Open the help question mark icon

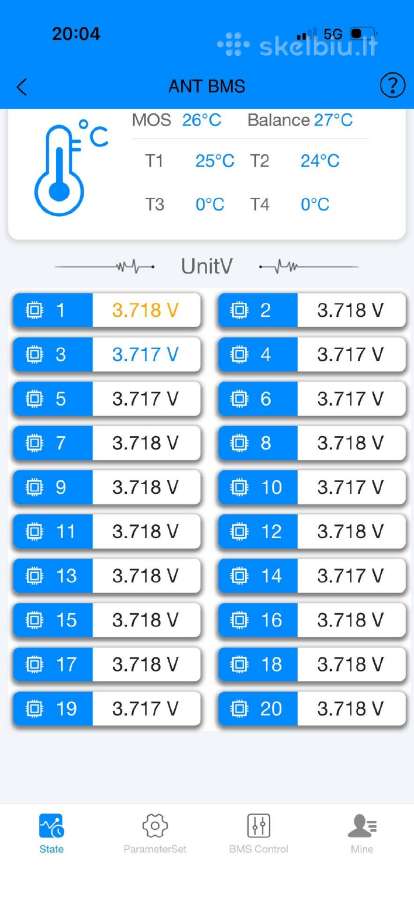pyautogui.click(x=393, y=86)
